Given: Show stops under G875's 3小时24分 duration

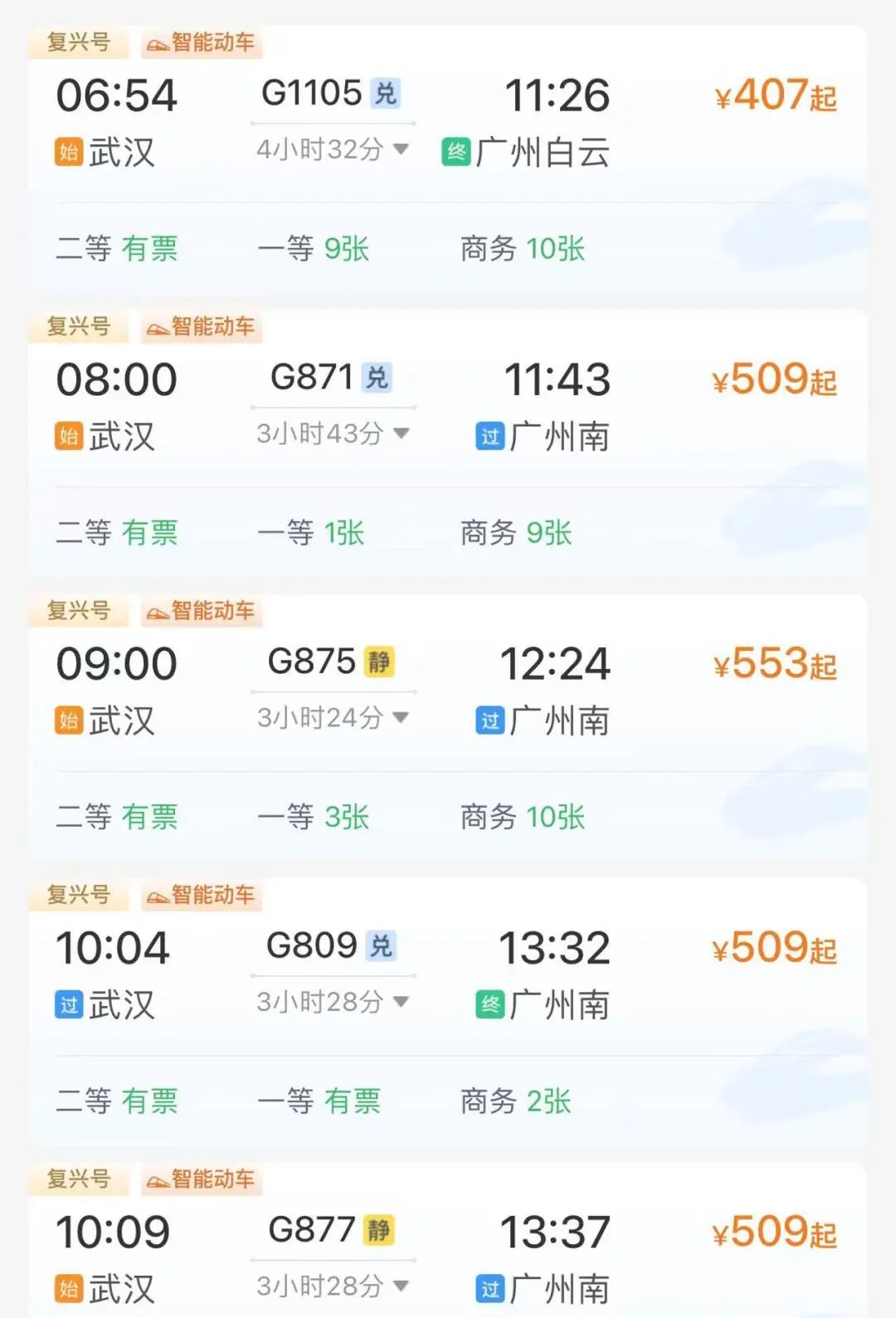Looking at the screenshot, I should point(332,717).
